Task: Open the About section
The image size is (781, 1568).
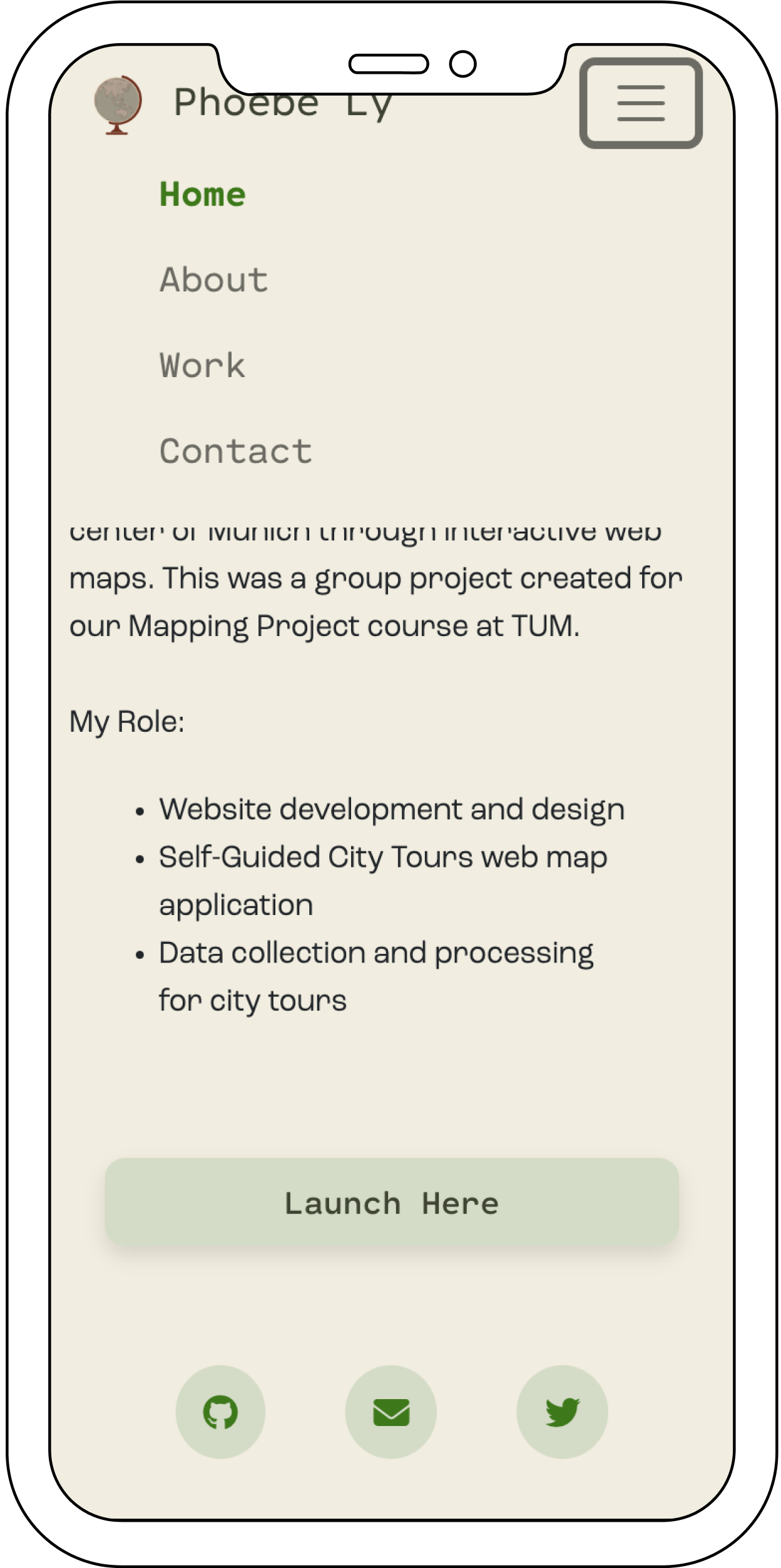Action: (213, 280)
